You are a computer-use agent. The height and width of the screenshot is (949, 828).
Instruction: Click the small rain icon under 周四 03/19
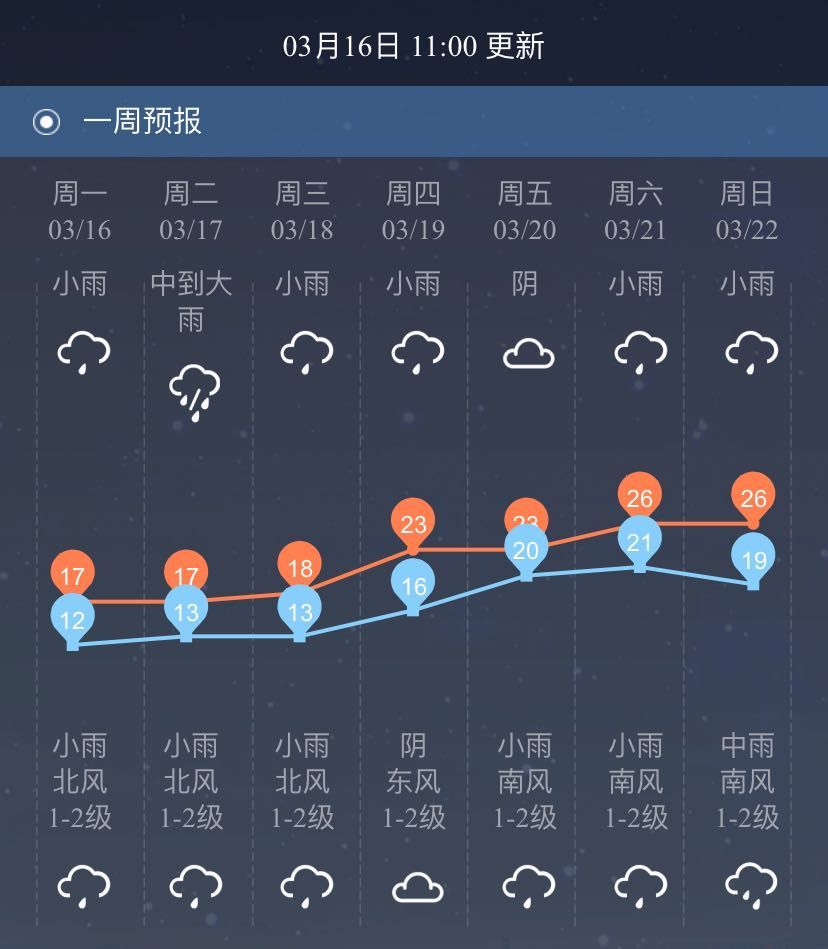point(417,350)
